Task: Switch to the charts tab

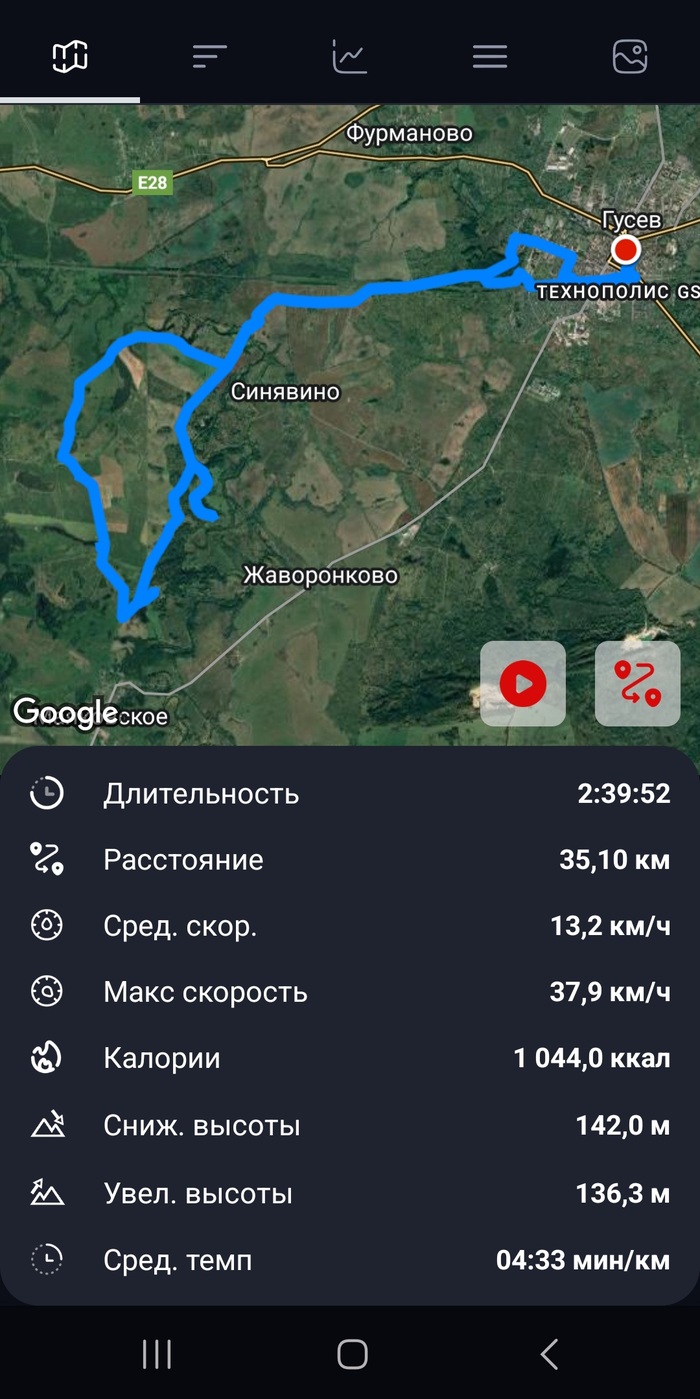Action: [350, 56]
